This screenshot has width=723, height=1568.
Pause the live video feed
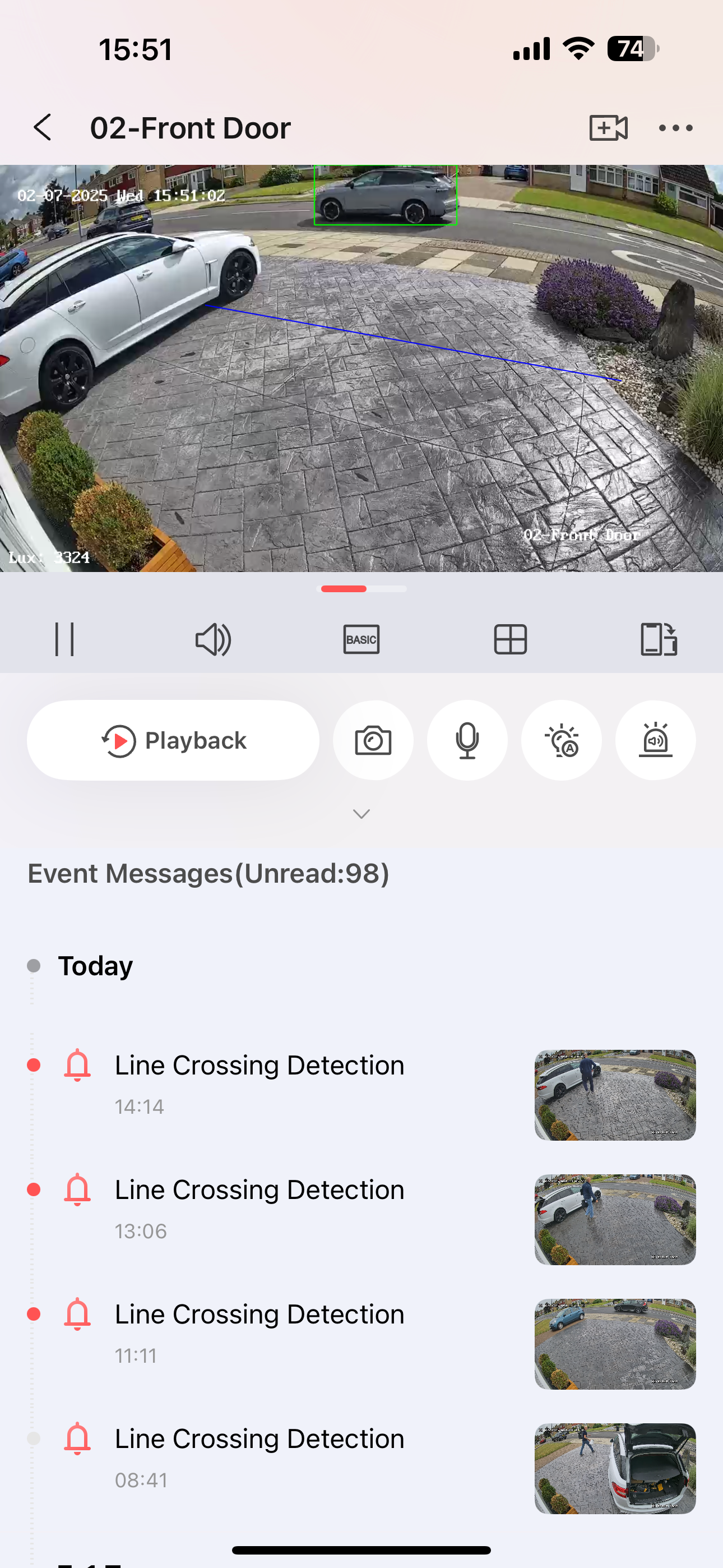[x=64, y=639]
